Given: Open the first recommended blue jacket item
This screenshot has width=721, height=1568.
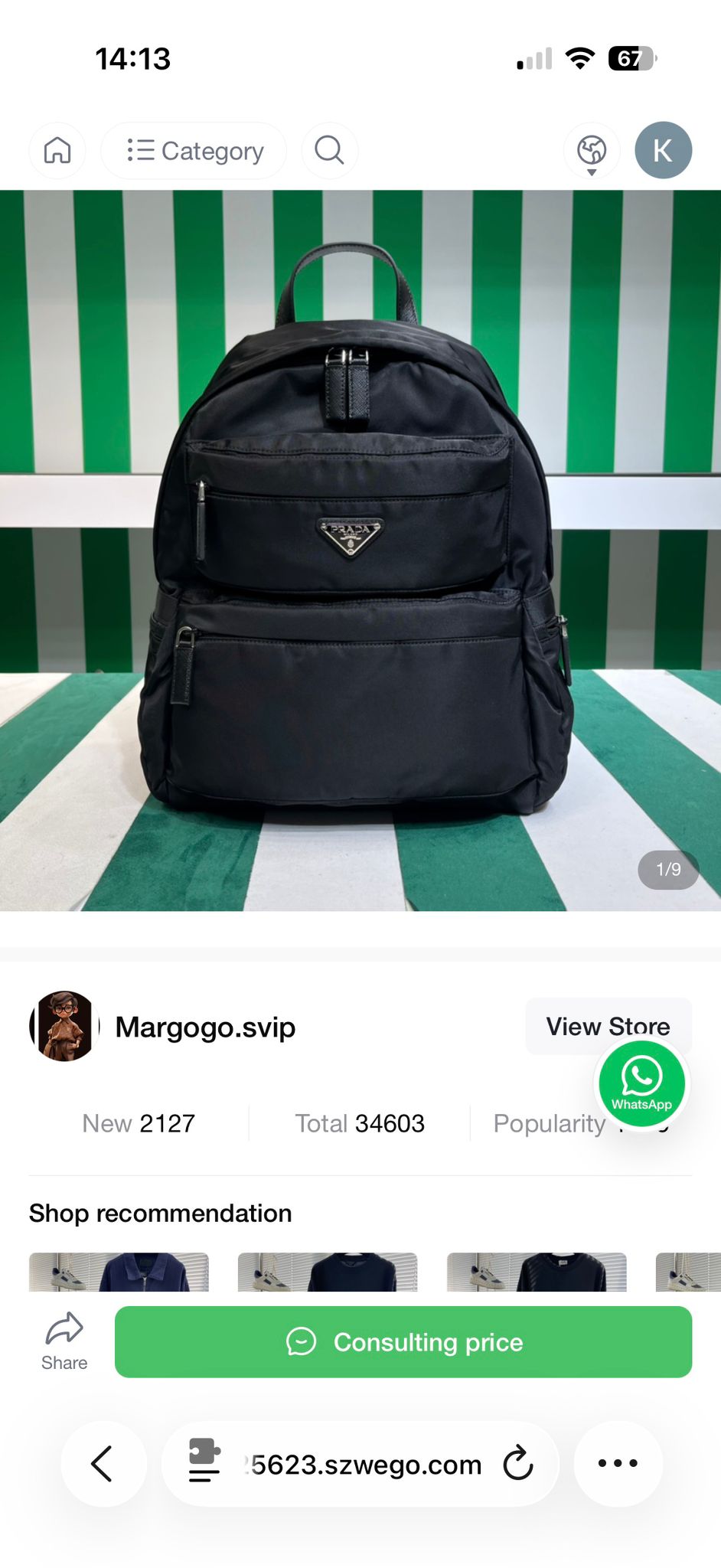Looking at the screenshot, I should click(x=119, y=1272).
